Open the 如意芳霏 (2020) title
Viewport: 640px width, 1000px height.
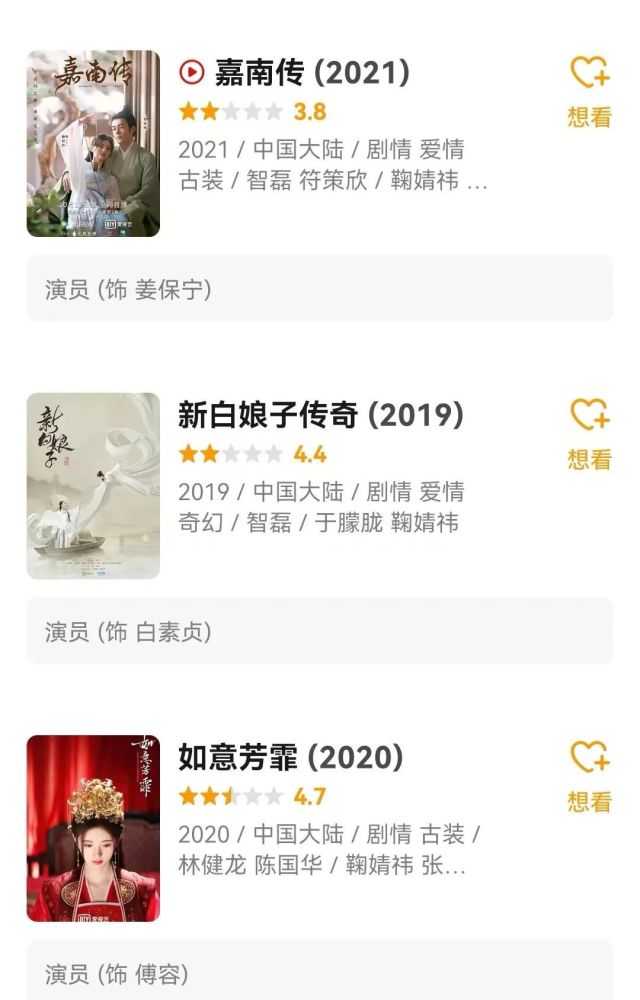point(290,757)
